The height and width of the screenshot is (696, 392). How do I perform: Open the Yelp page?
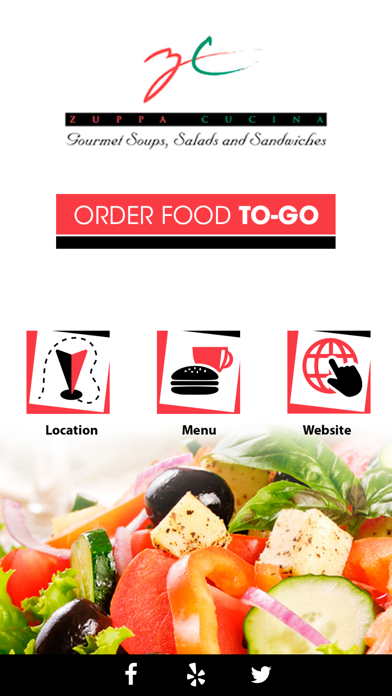pyautogui.click(x=196, y=675)
